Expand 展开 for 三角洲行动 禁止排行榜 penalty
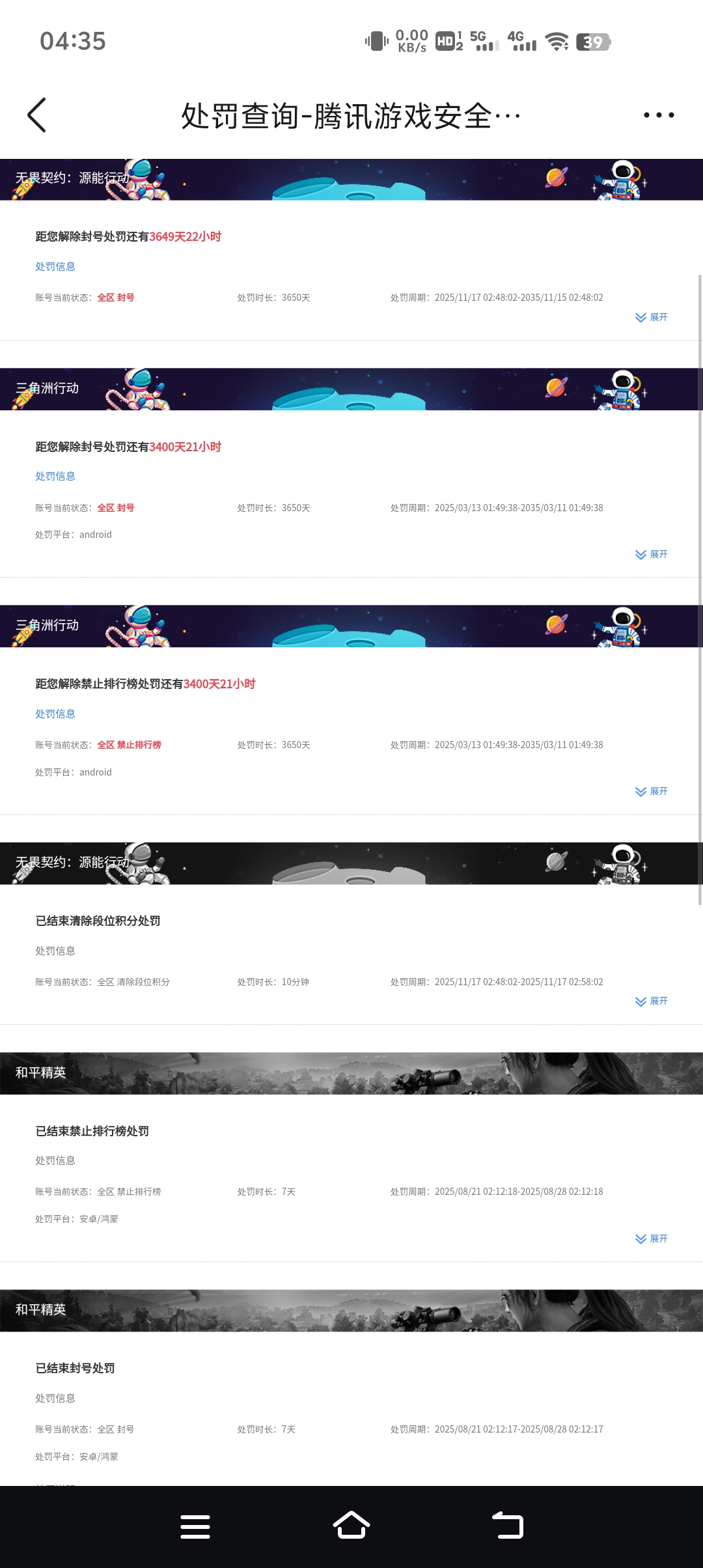Viewport: 703px width, 1568px height. click(652, 791)
